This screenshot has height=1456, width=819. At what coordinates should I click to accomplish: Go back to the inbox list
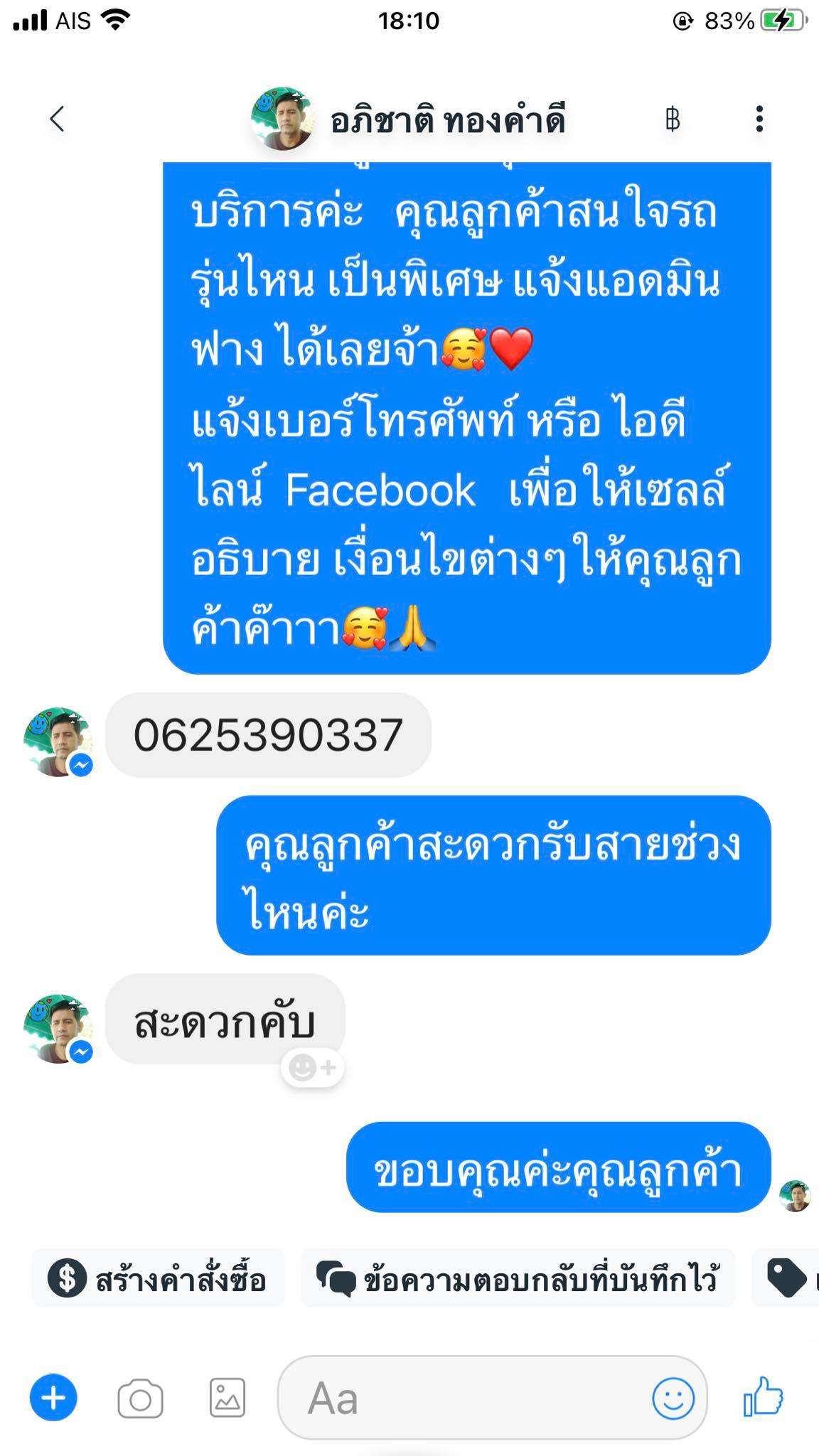pyautogui.click(x=57, y=119)
